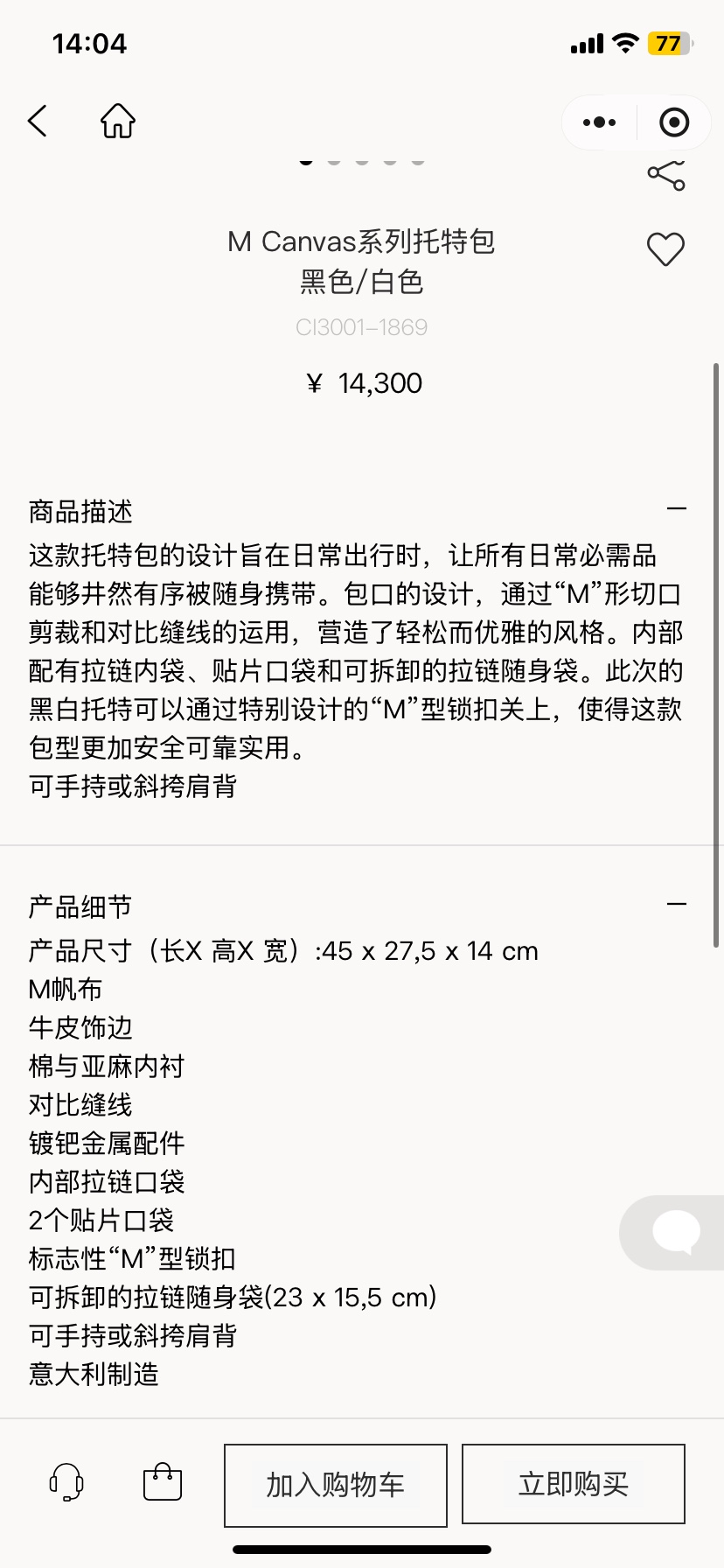Return to the home page
This screenshot has height=1568, width=724.
[118, 122]
